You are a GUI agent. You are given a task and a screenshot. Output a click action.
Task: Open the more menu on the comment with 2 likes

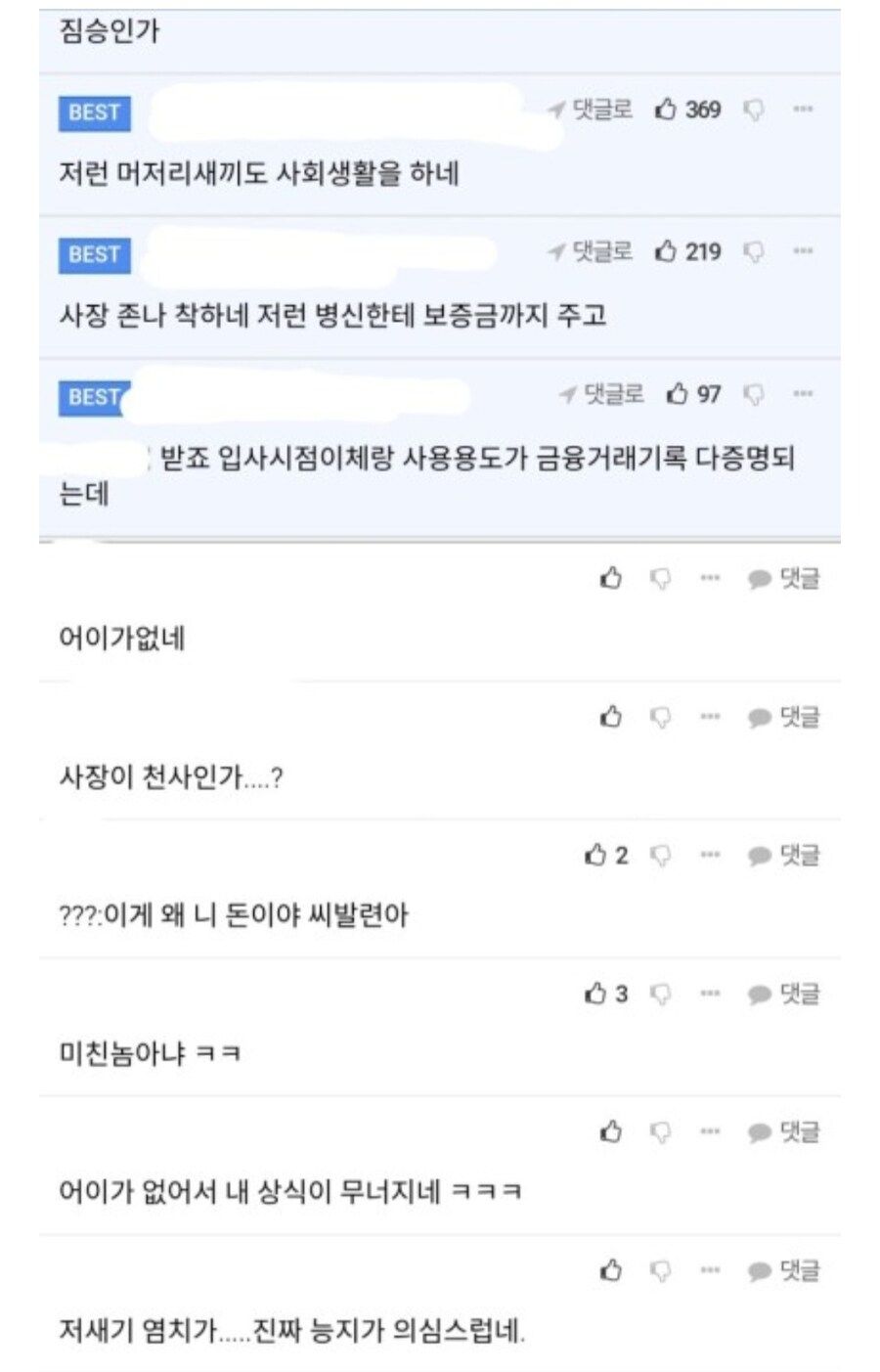[711, 855]
